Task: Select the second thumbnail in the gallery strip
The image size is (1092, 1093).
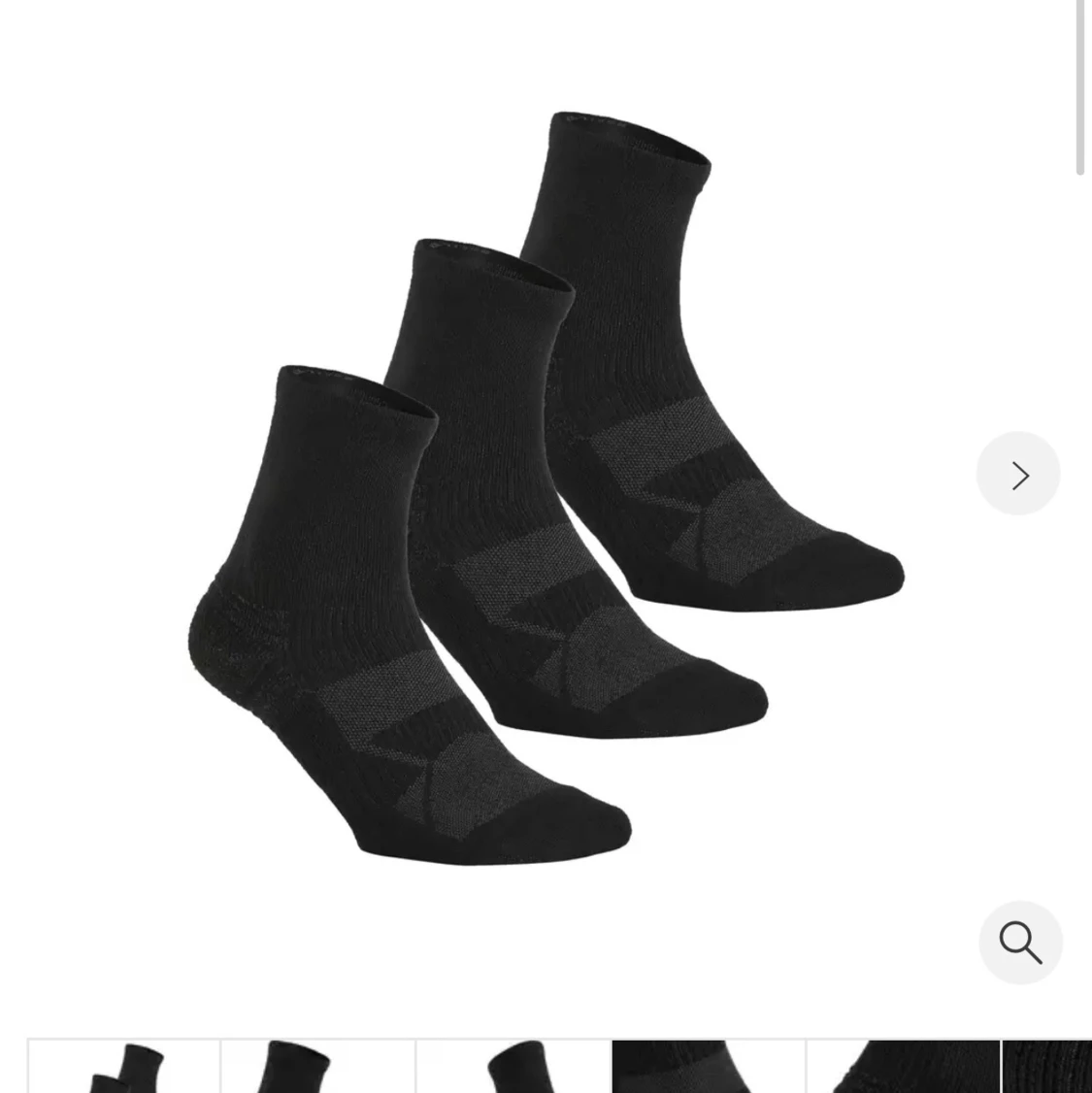Action: pyautogui.click(x=318, y=1067)
